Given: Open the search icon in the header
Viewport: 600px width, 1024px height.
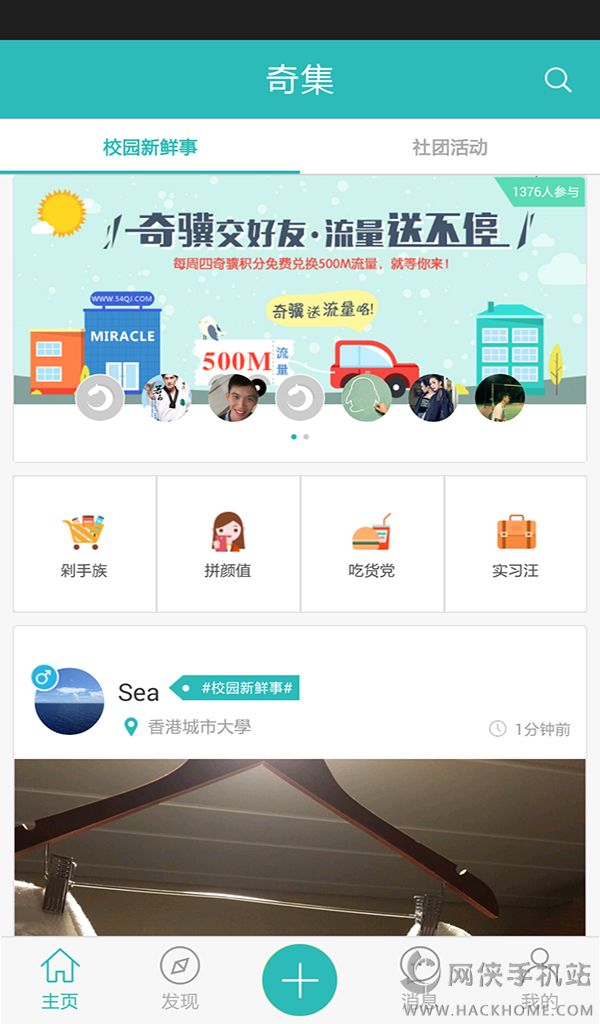Looking at the screenshot, I should [x=558, y=80].
